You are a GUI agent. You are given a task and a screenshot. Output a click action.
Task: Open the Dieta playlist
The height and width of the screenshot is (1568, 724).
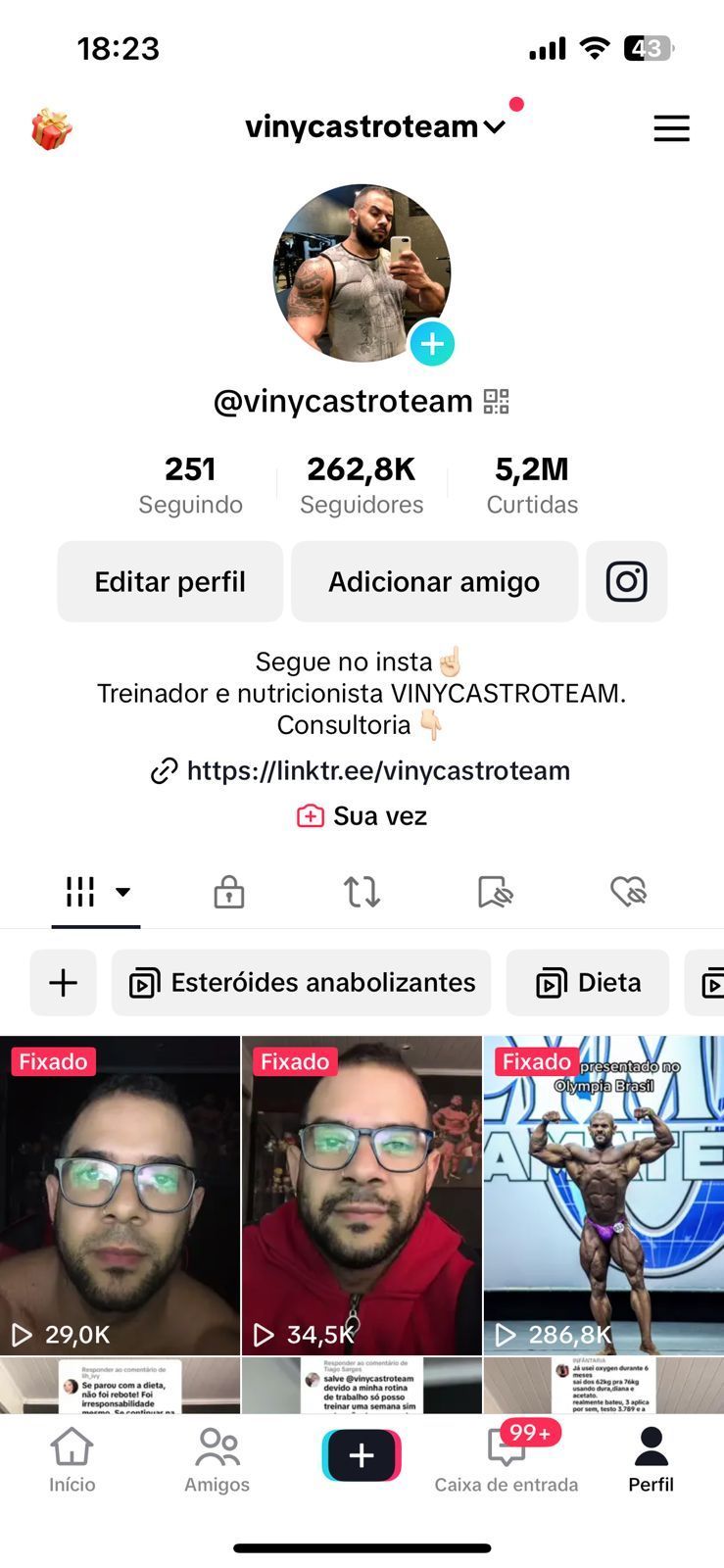pos(588,983)
